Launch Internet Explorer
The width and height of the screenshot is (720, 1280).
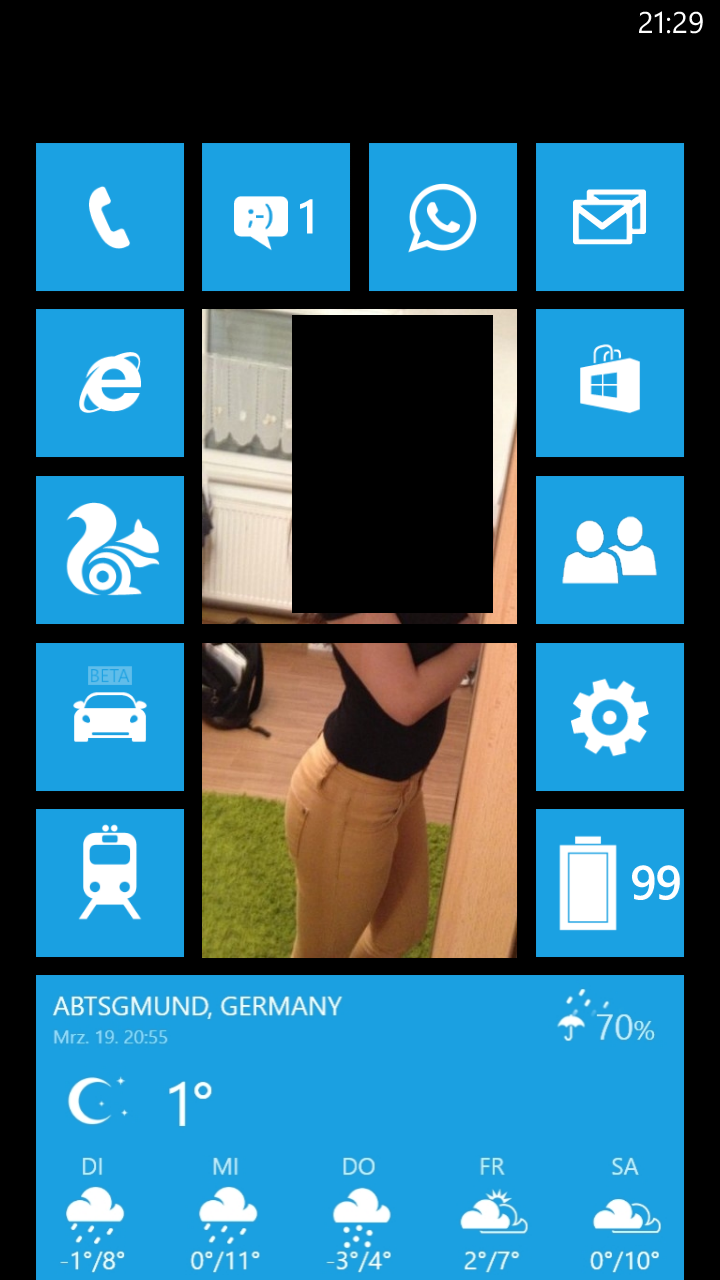[x=110, y=383]
